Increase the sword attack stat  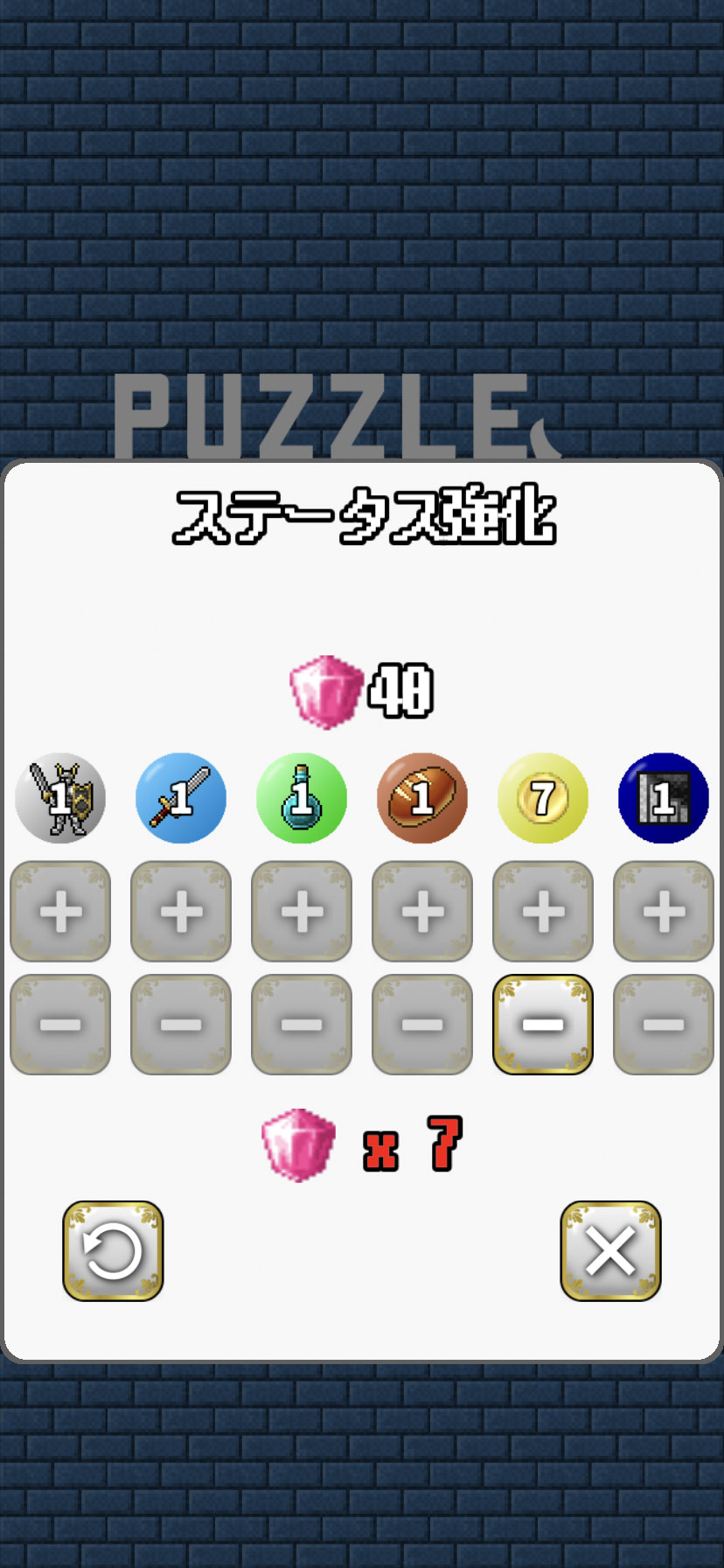pos(181,911)
